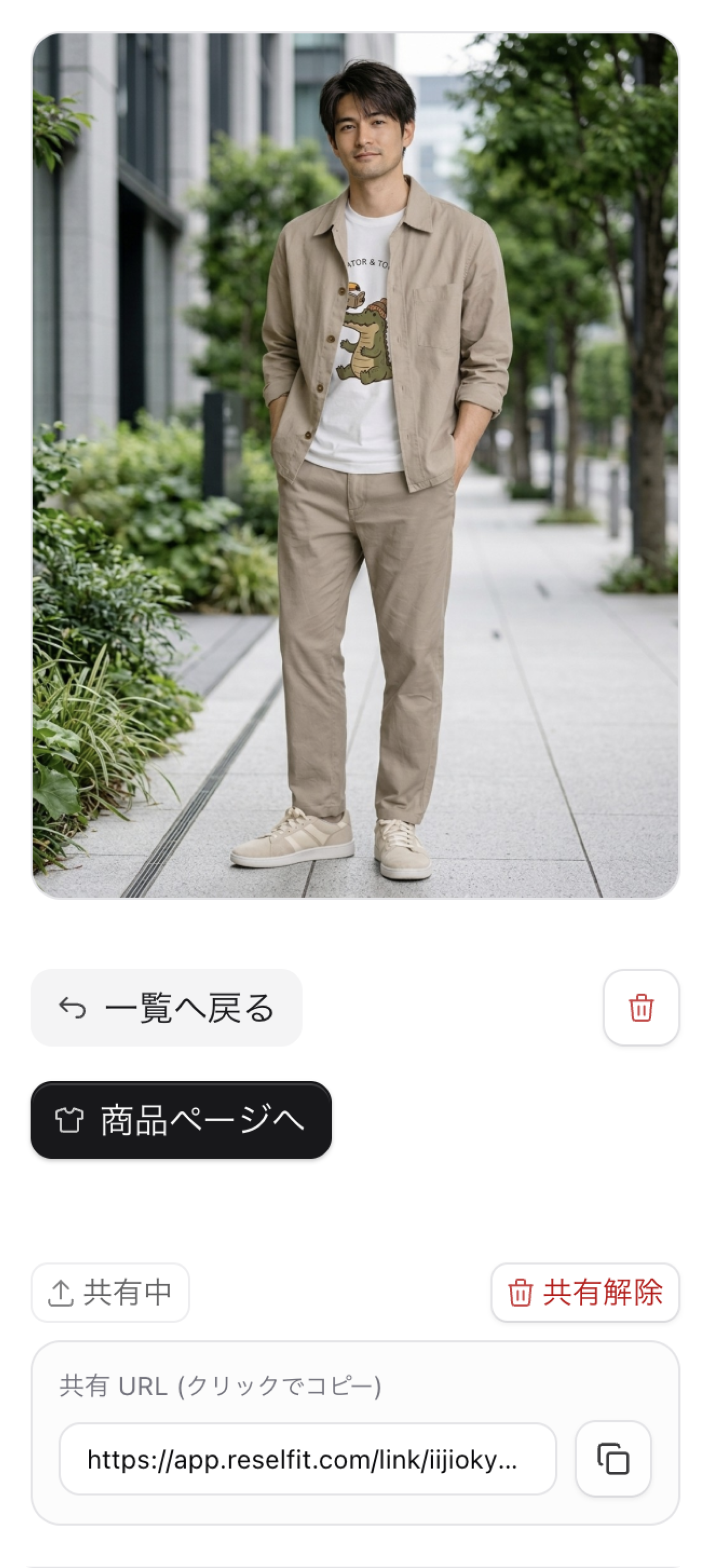Stop sharing with 共有解除

[x=585, y=1292]
